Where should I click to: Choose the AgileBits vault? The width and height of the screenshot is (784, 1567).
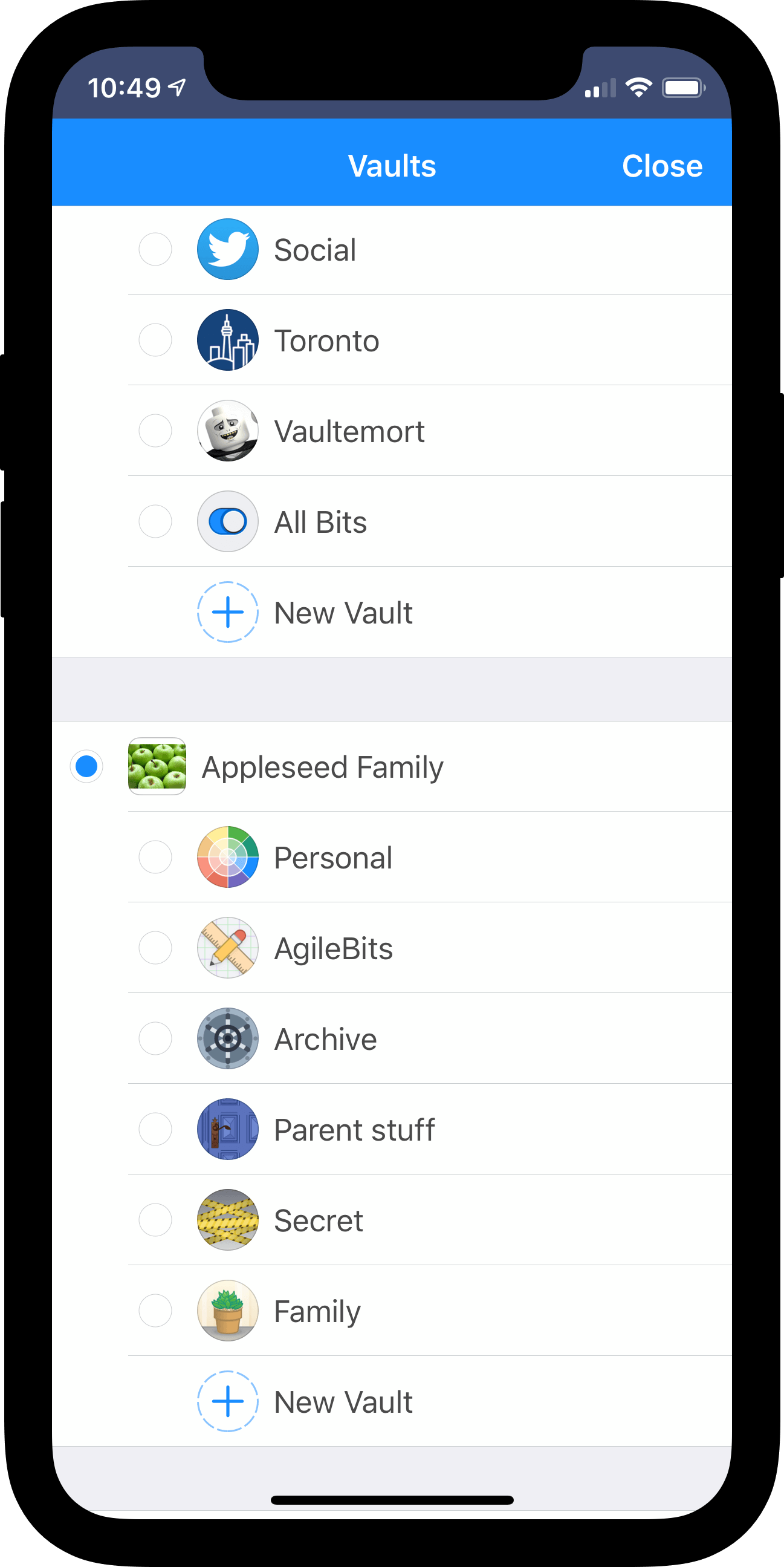tap(392, 948)
